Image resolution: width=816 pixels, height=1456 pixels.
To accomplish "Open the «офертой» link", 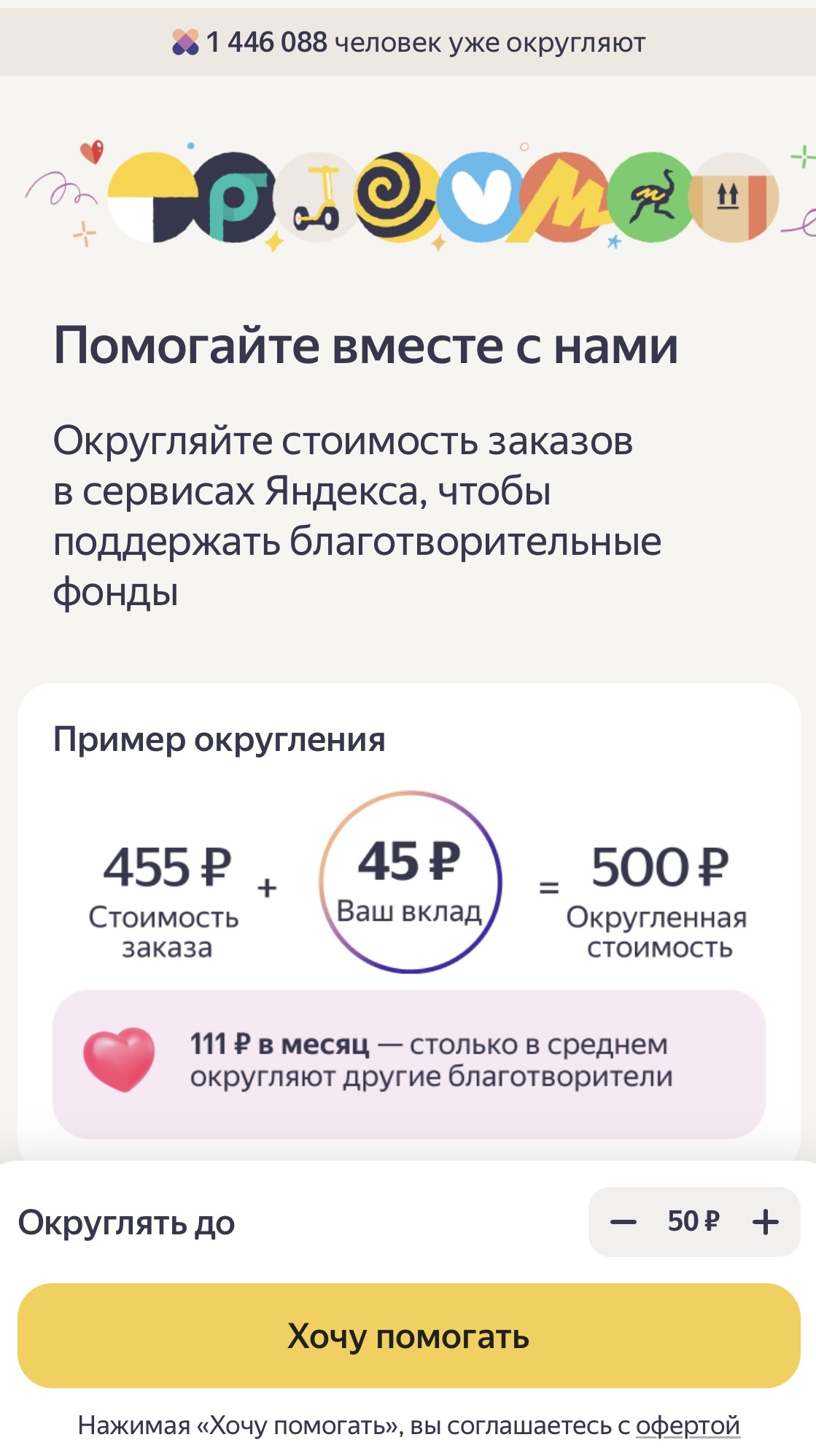I will pos(688,1425).
